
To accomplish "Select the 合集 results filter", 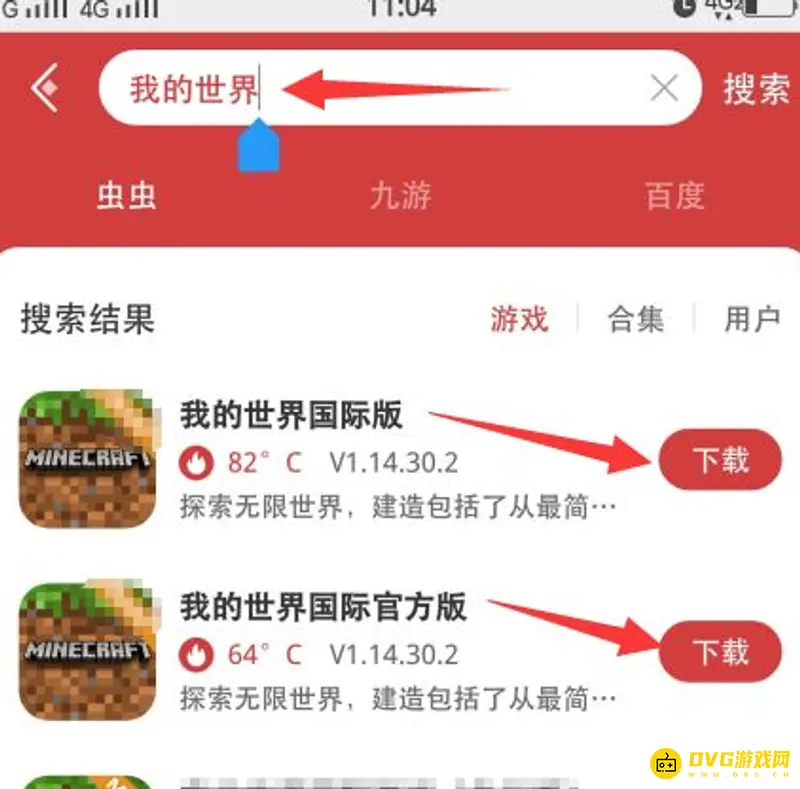I will point(636,319).
